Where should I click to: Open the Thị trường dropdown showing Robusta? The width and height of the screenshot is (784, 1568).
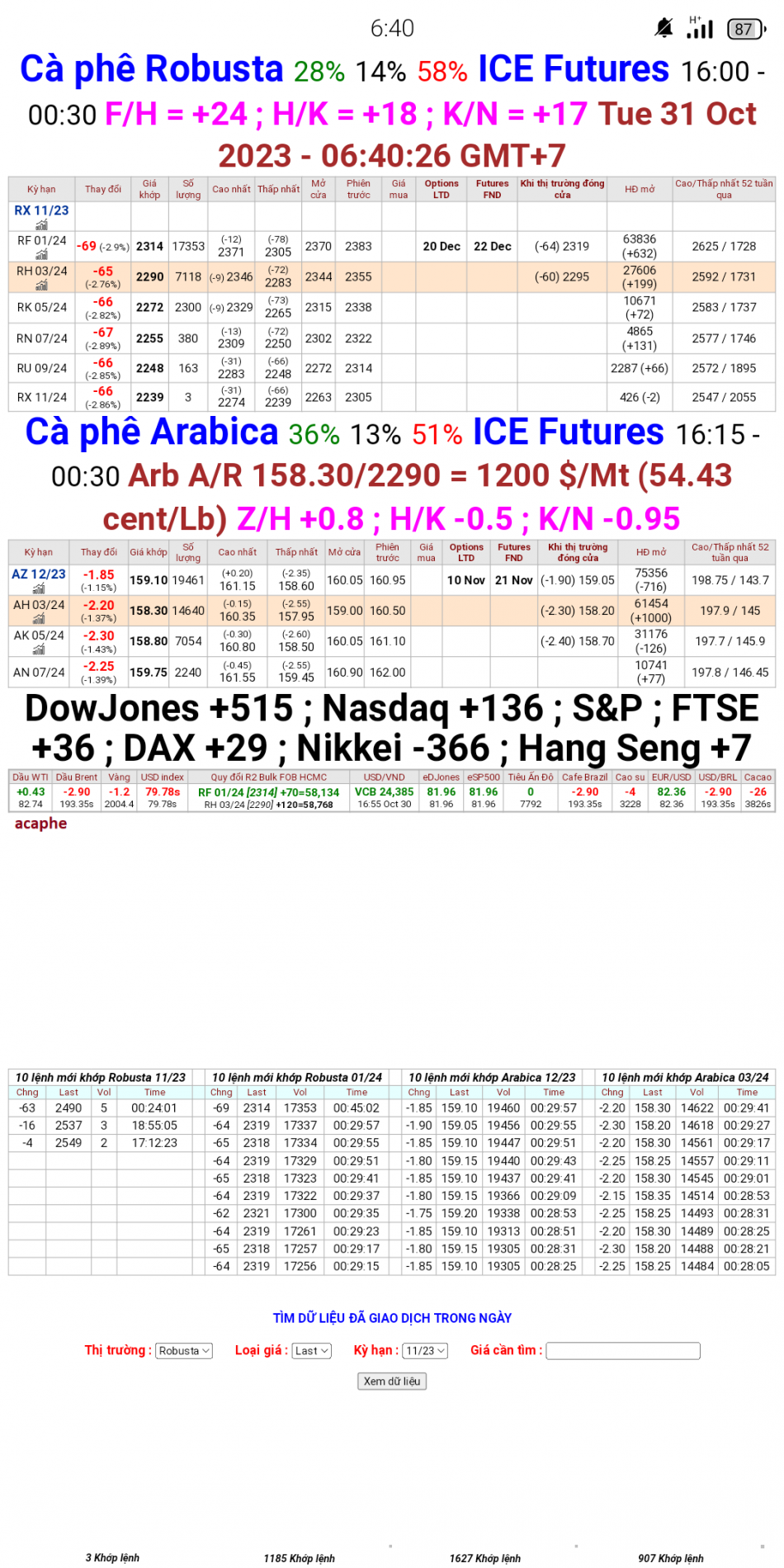tap(183, 1350)
